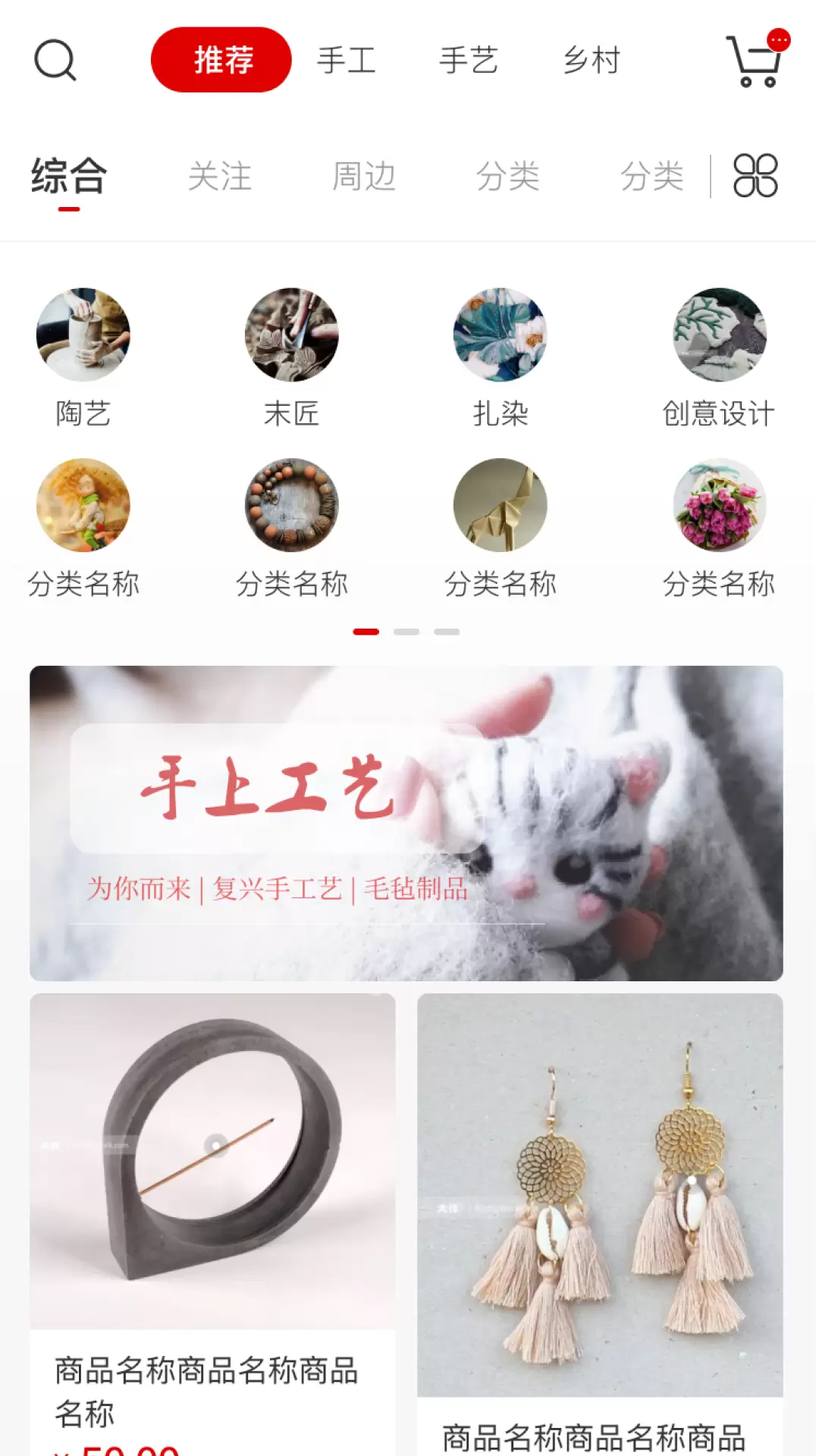This screenshot has width=819, height=1456.
Task: Switch to the 手艺 tab
Action: tap(469, 60)
